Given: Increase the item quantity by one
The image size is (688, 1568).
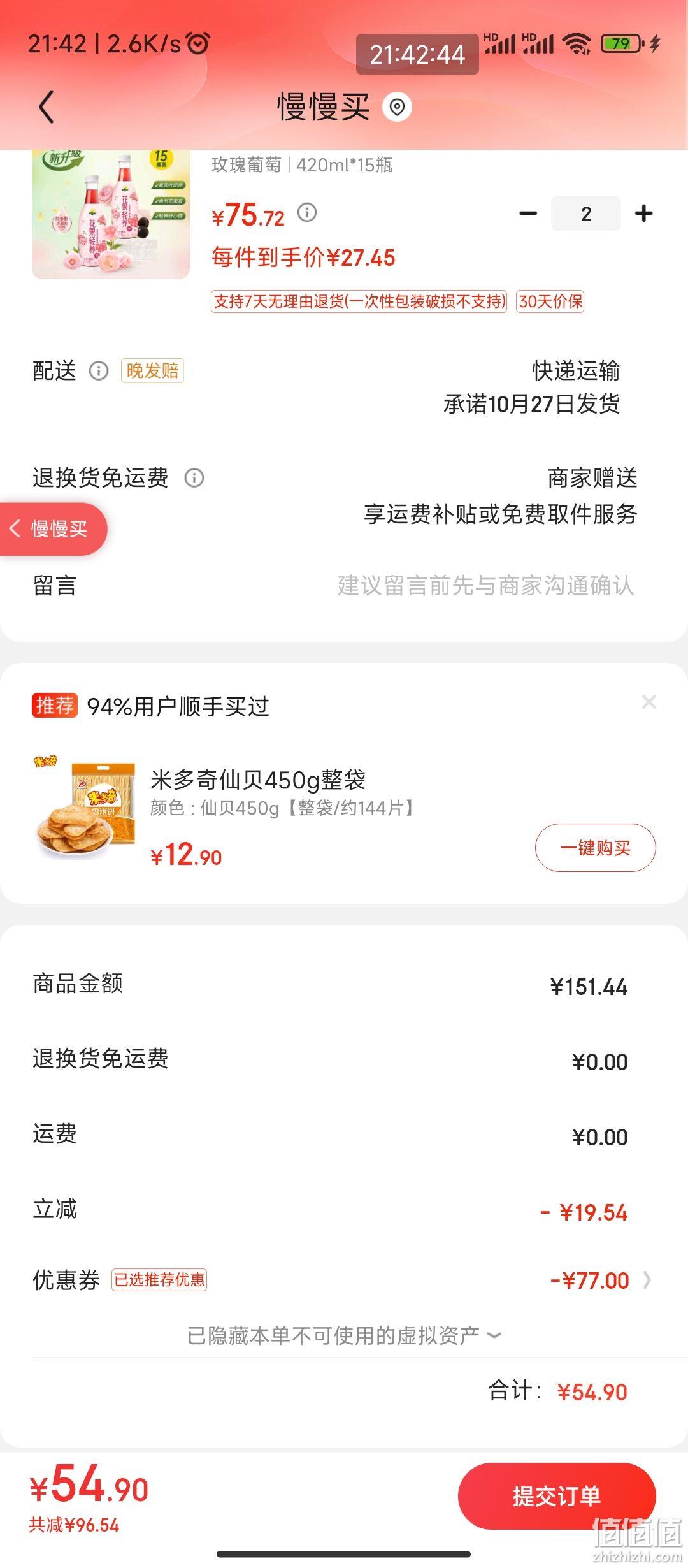Looking at the screenshot, I should pyautogui.click(x=644, y=214).
